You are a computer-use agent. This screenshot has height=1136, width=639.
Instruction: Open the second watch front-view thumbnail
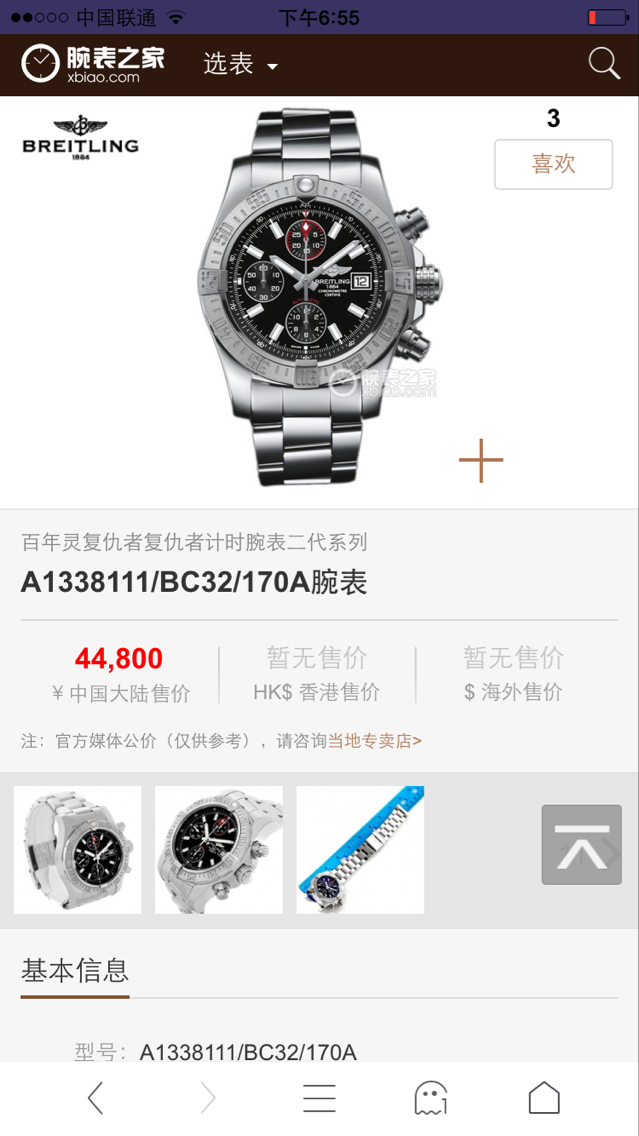219,849
